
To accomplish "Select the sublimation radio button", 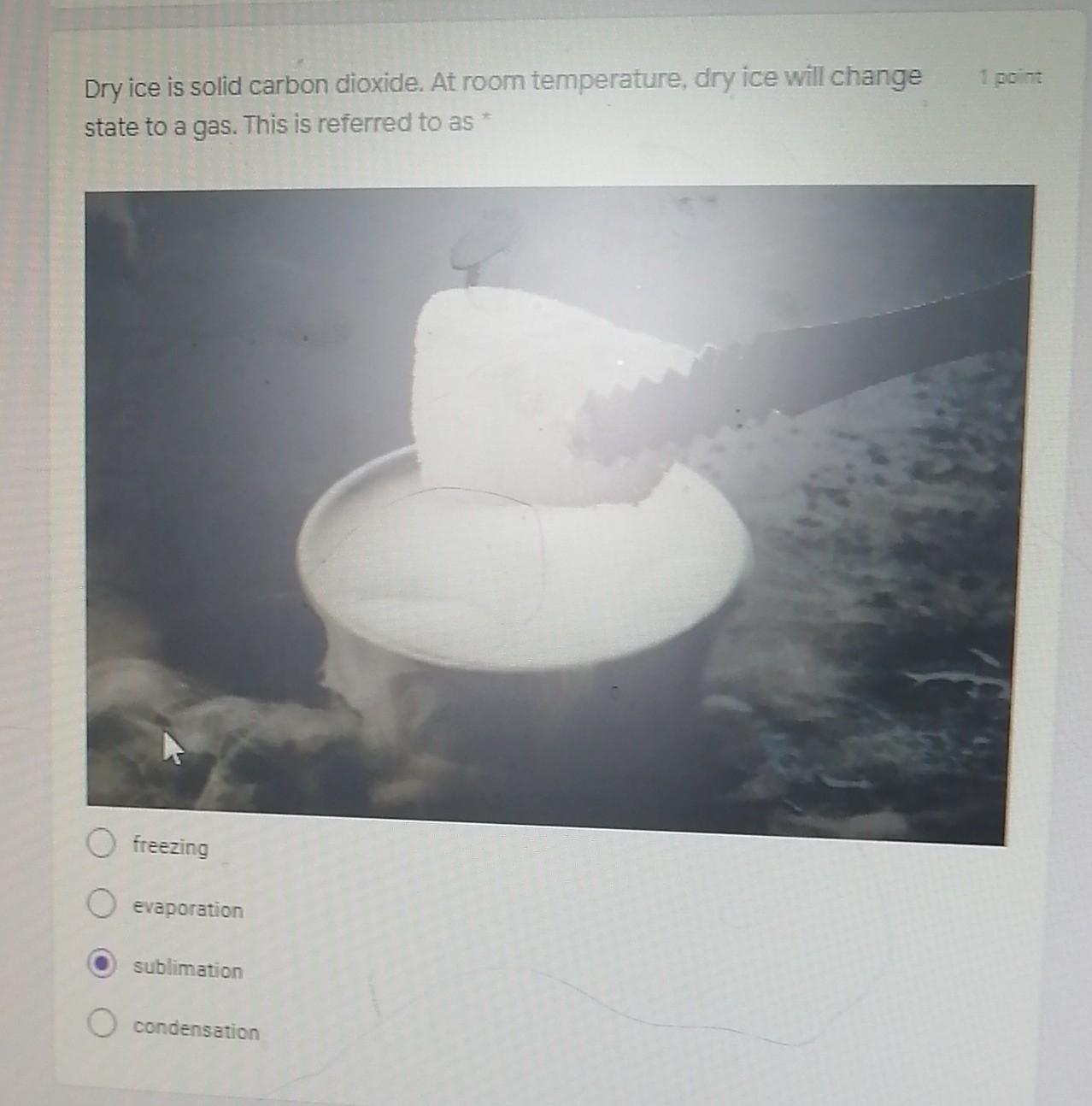I will click(102, 965).
